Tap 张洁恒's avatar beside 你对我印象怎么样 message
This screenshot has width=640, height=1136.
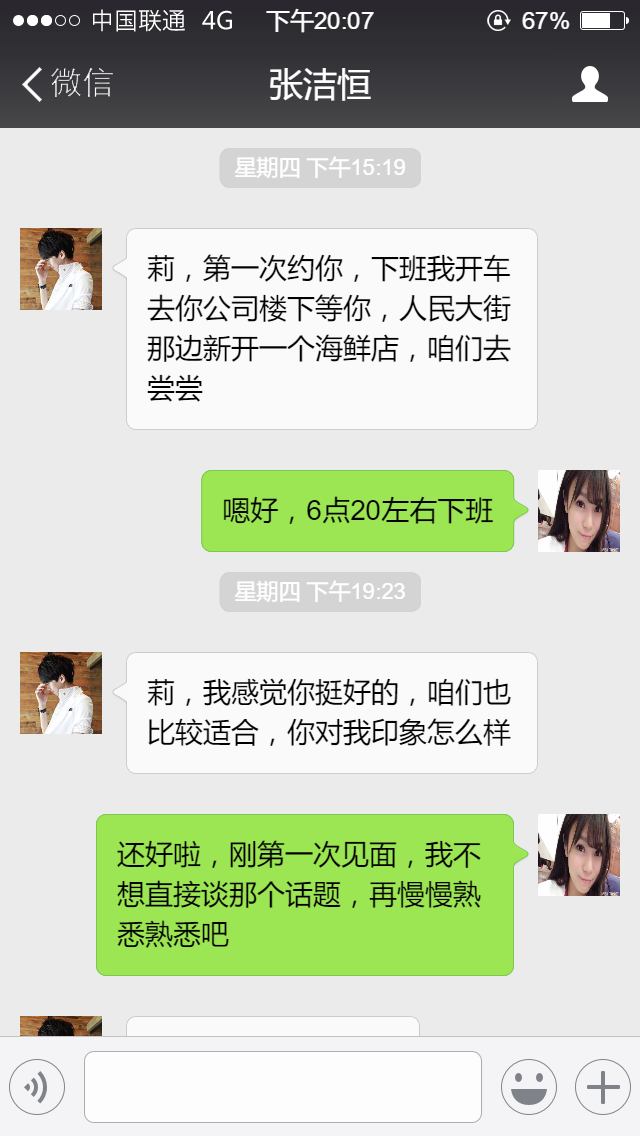(x=61, y=693)
